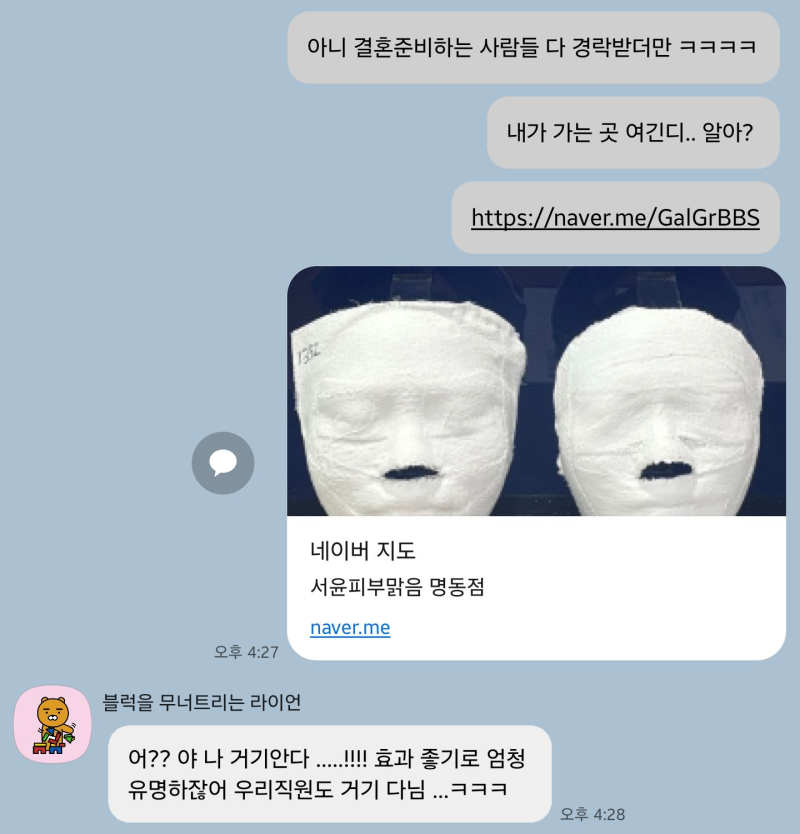Screen dimensions: 800x834
Task: Click the naver.me link in the preview card
Action: pyautogui.click(x=348, y=627)
